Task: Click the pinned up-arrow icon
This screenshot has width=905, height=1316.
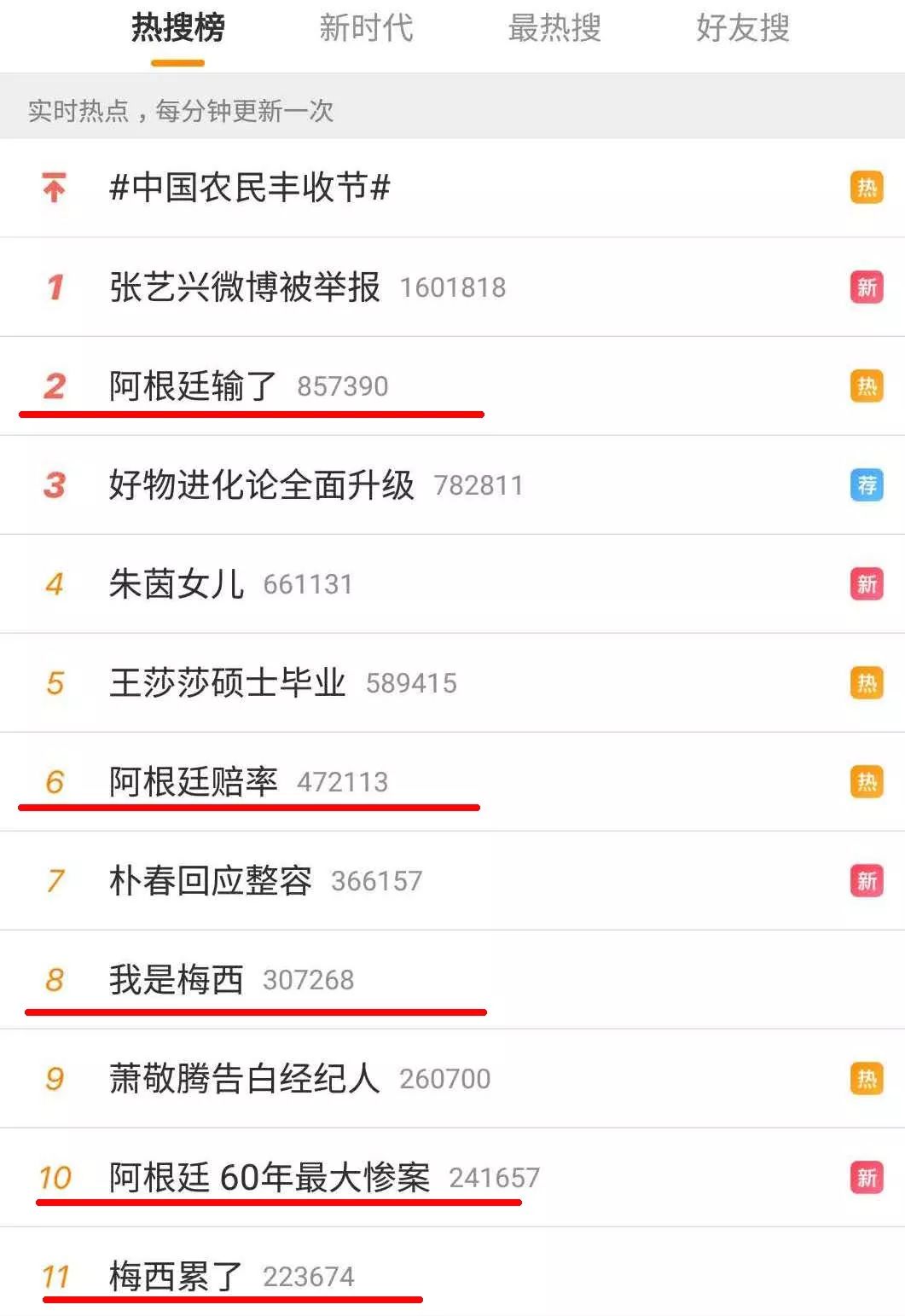Action: (x=54, y=187)
